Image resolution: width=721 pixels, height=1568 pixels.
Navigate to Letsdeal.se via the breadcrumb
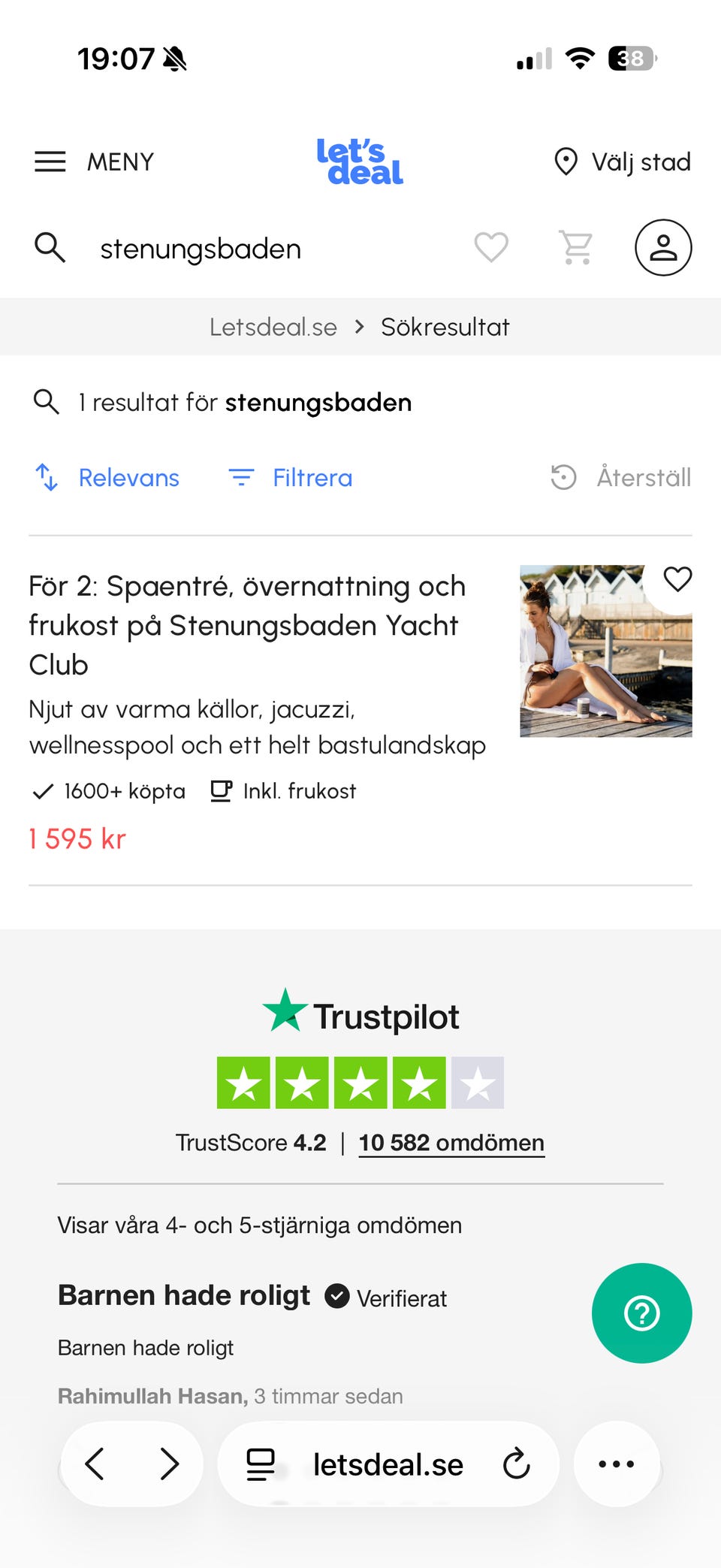273,327
